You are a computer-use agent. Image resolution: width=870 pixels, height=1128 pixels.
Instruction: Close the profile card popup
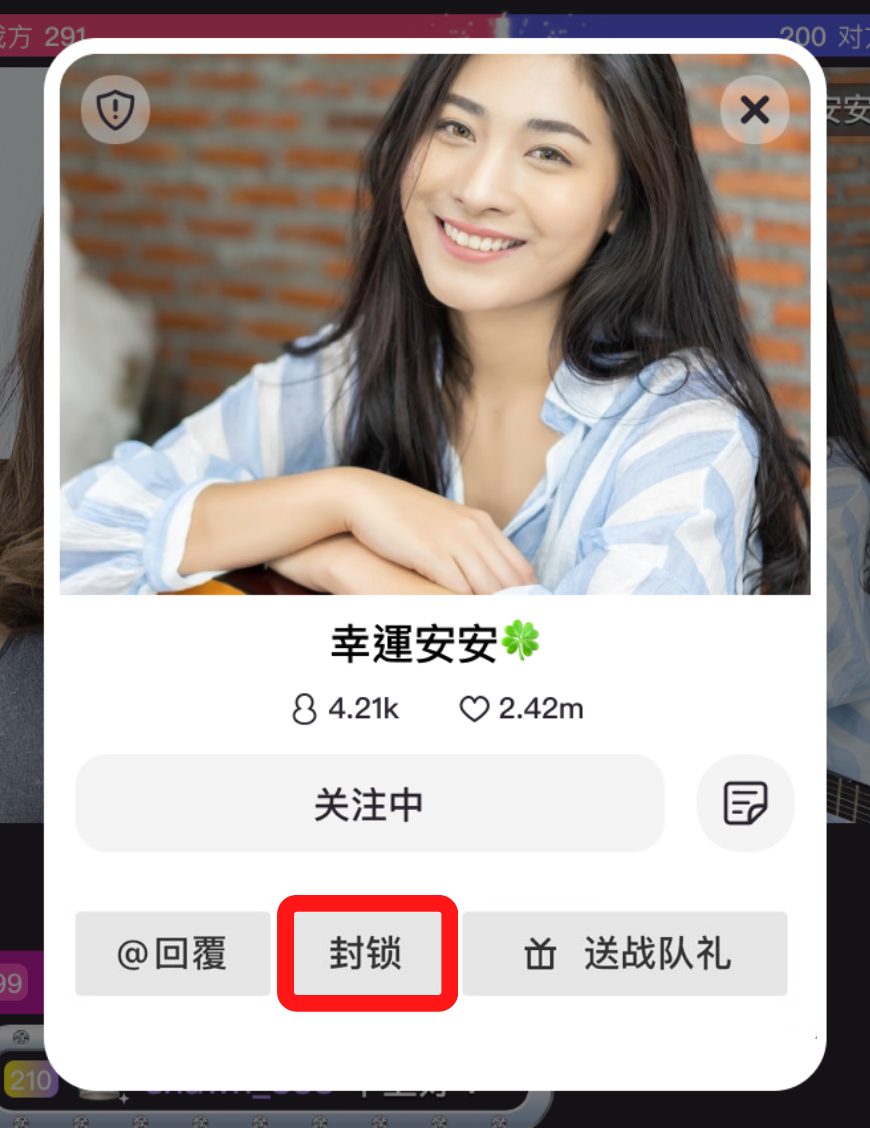(x=754, y=110)
